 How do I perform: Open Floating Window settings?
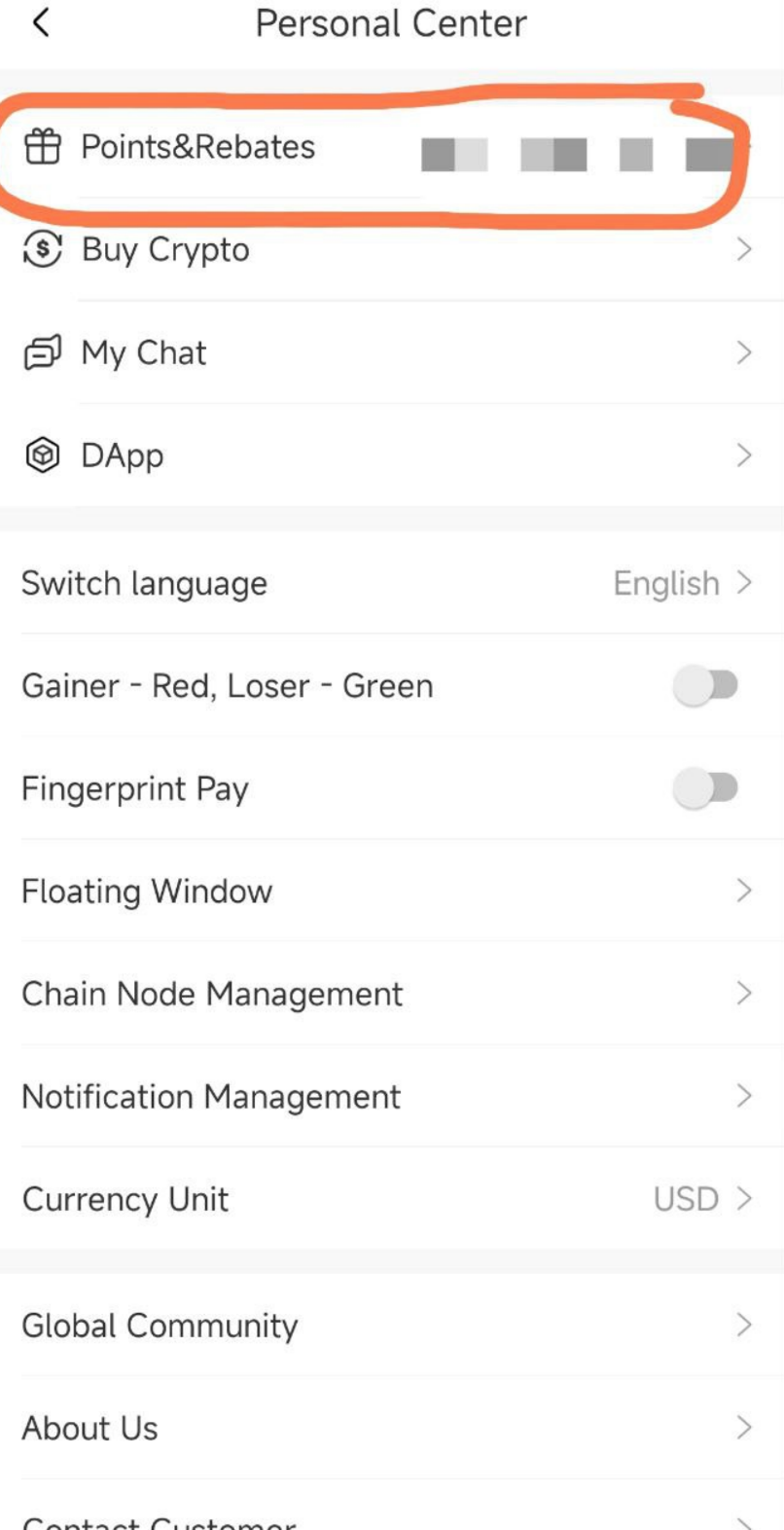point(389,892)
